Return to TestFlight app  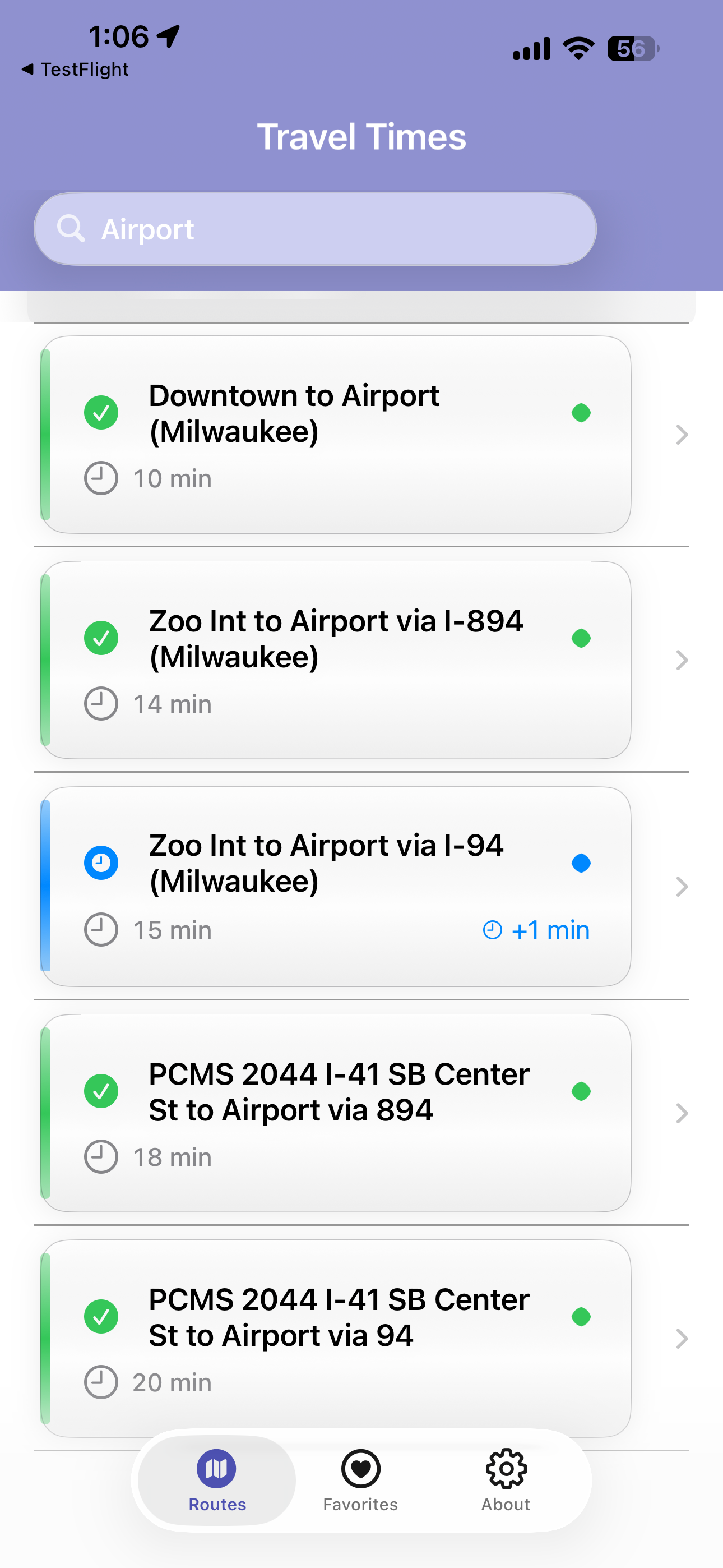pyautogui.click(x=76, y=70)
